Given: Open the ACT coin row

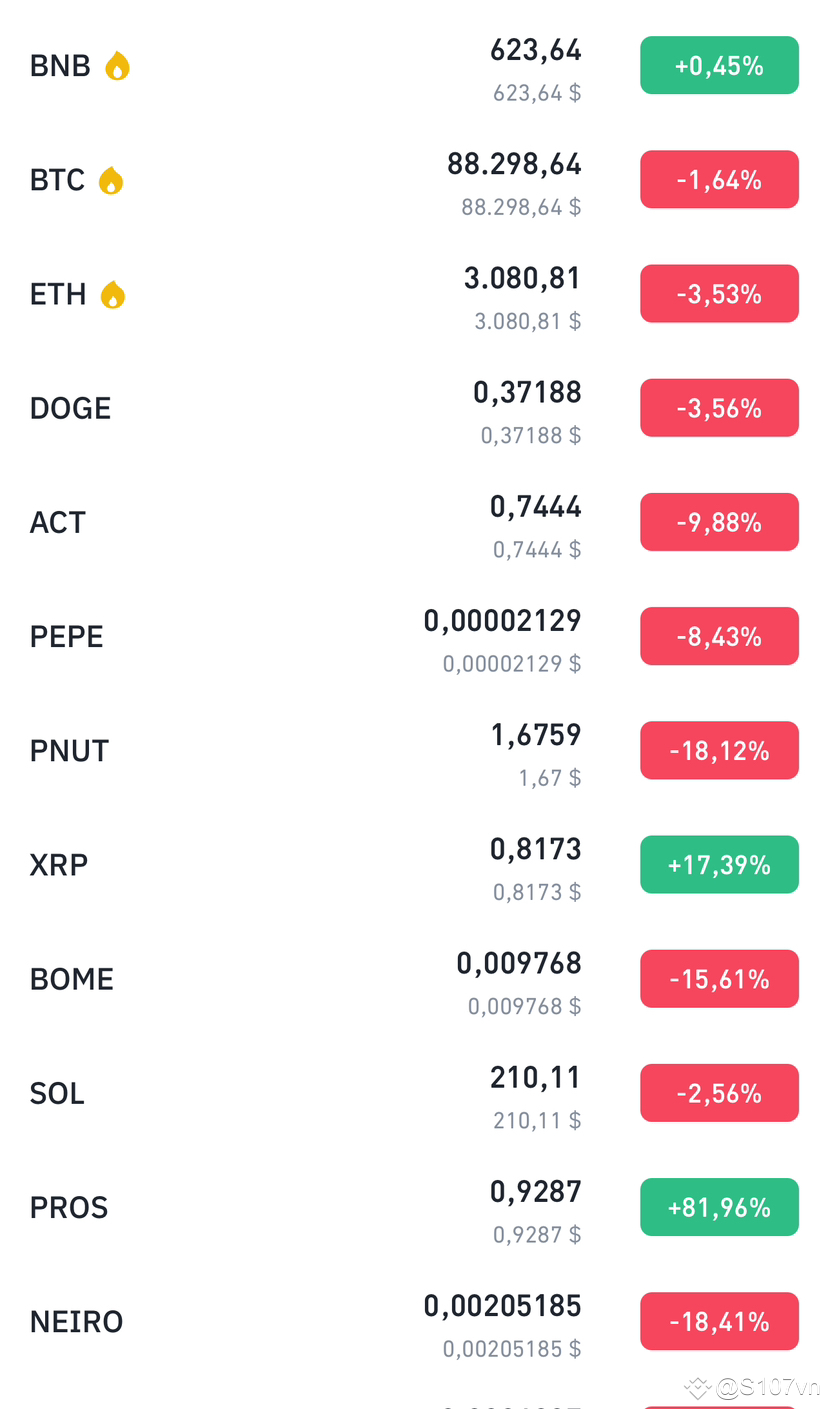Looking at the screenshot, I should click(x=414, y=522).
